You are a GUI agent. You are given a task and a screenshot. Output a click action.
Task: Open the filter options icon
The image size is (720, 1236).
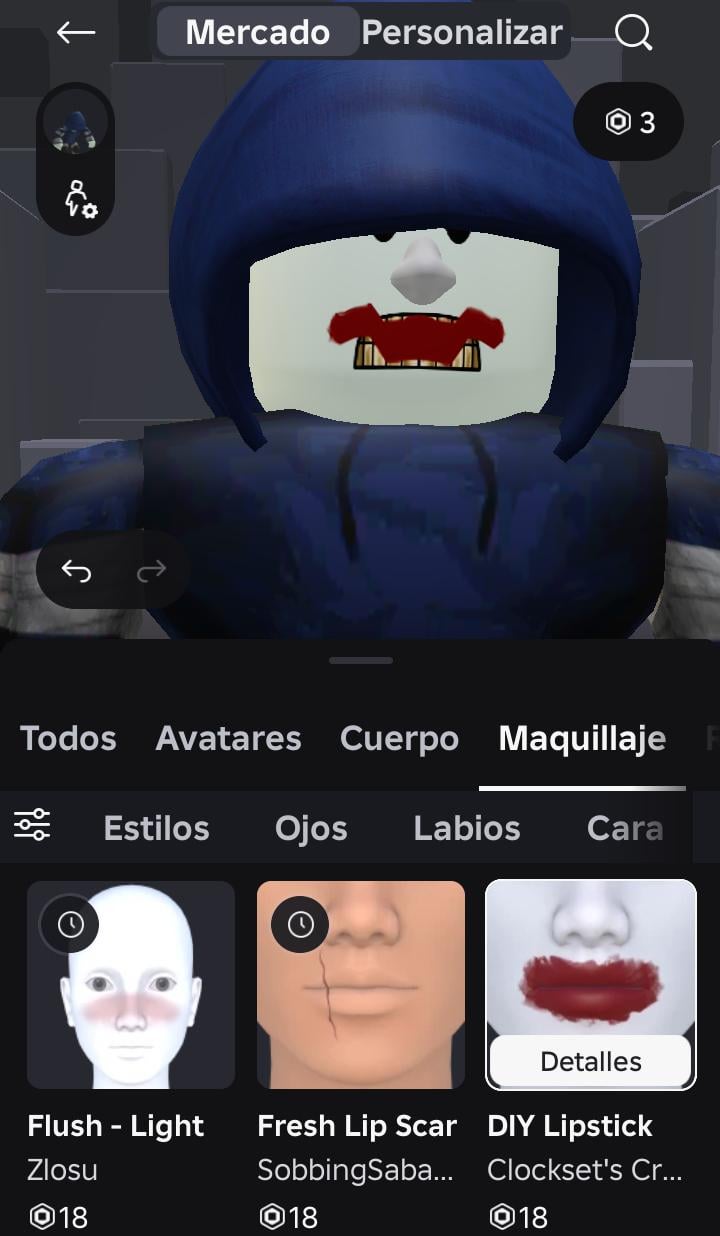tap(32, 826)
